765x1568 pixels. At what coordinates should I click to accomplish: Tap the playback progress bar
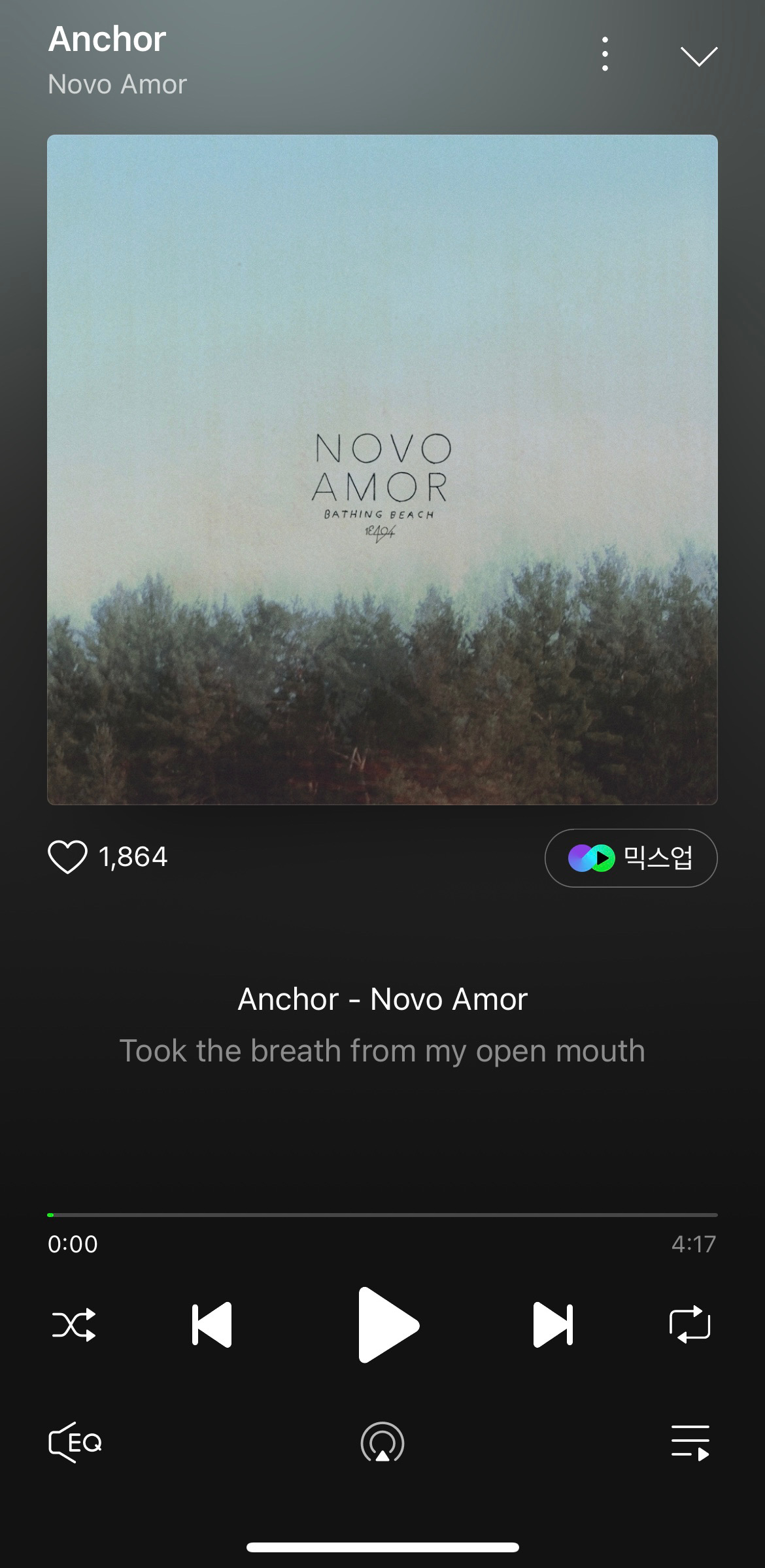coord(382,1214)
